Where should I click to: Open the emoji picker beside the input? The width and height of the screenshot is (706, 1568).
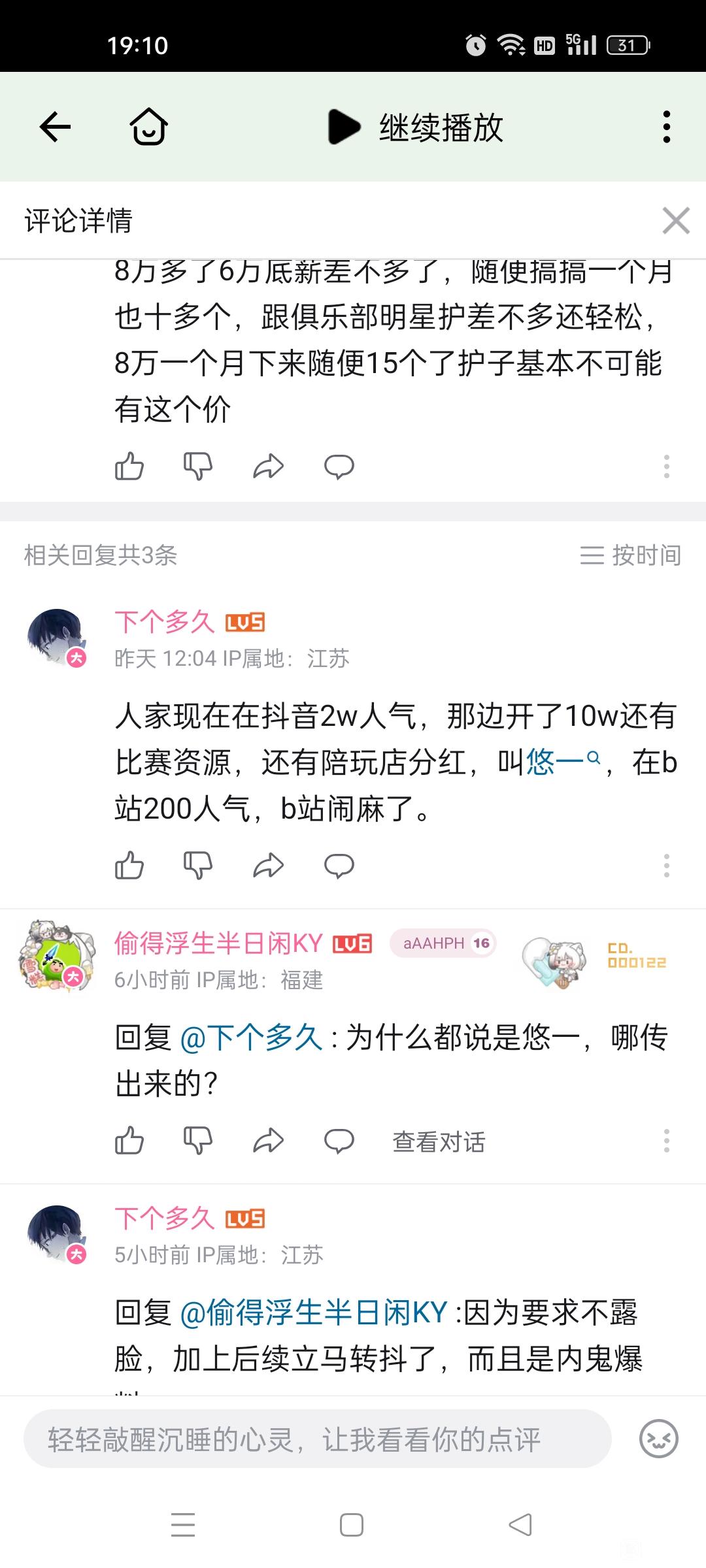(658, 1439)
